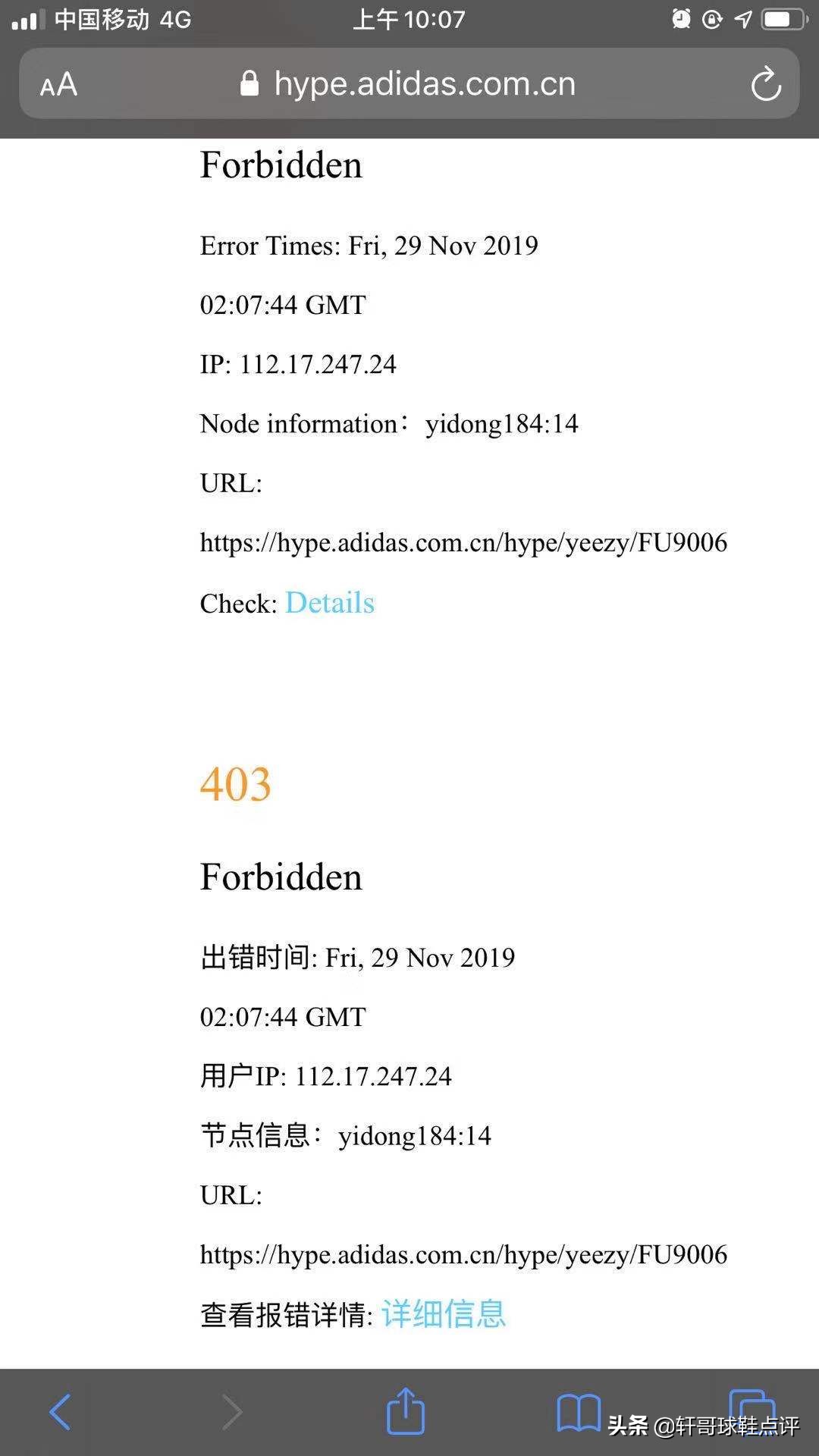Tap the AA text size icon
819x1456 pixels.
click(58, 84)
